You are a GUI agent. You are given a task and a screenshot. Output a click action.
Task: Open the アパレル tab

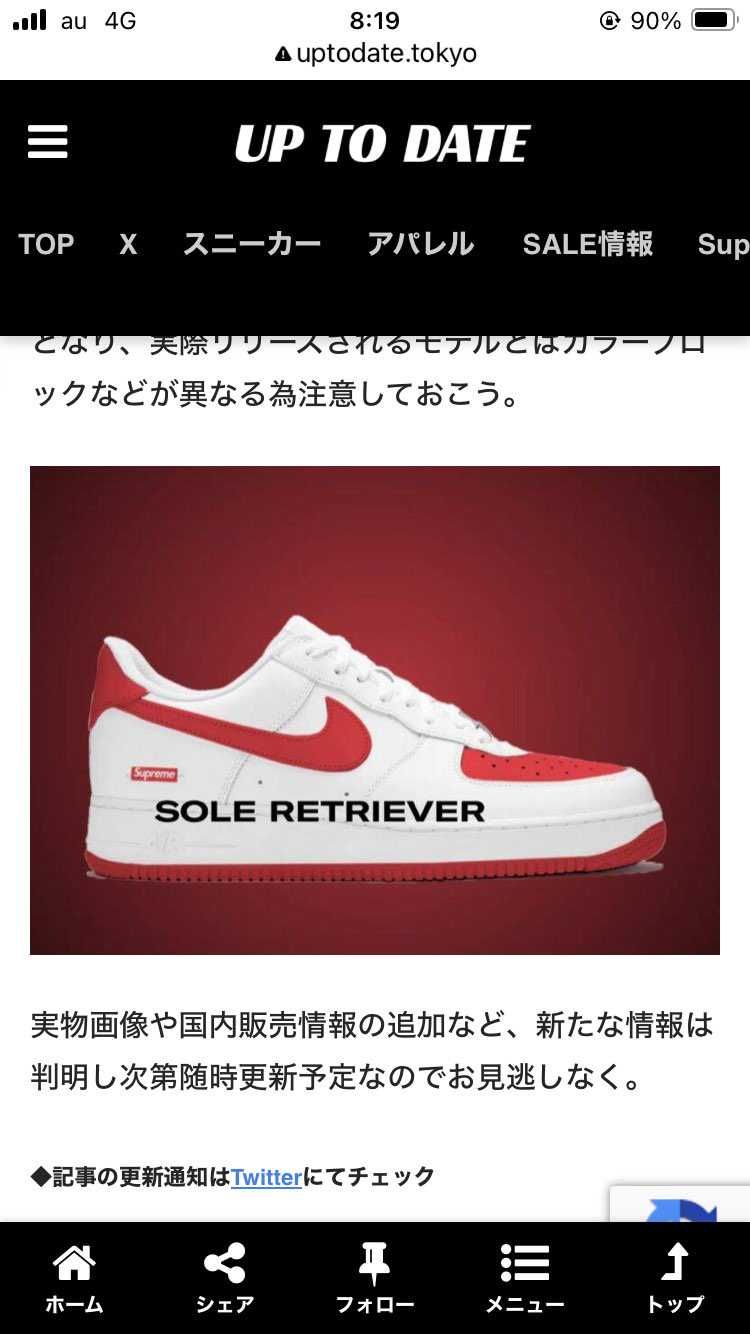pyautogui.click(x=420, y=244)
